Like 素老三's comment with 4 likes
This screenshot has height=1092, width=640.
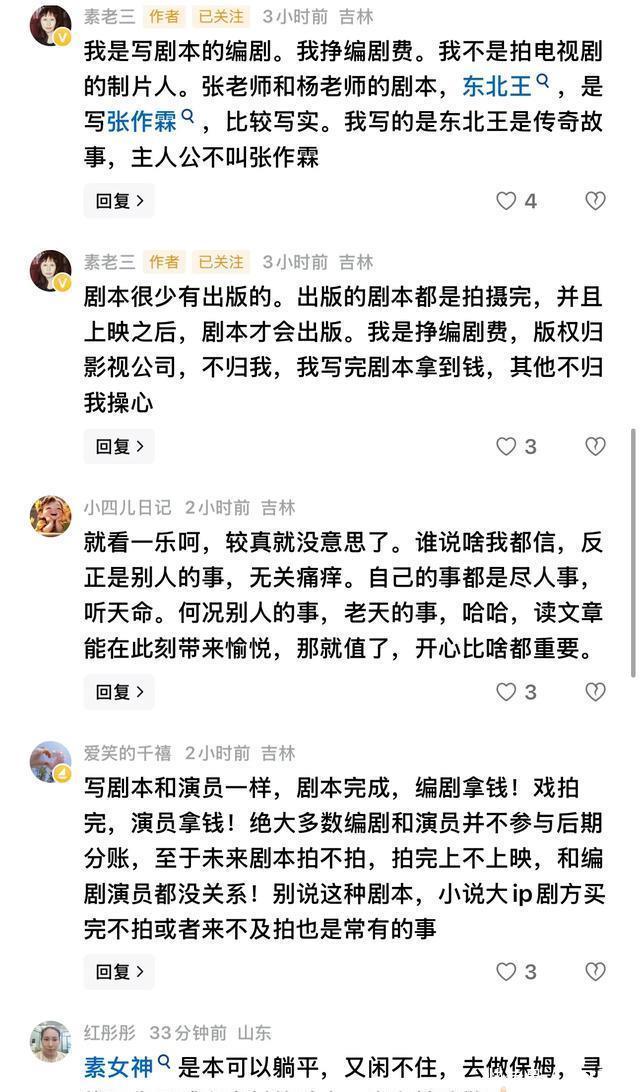click(507, 201)
